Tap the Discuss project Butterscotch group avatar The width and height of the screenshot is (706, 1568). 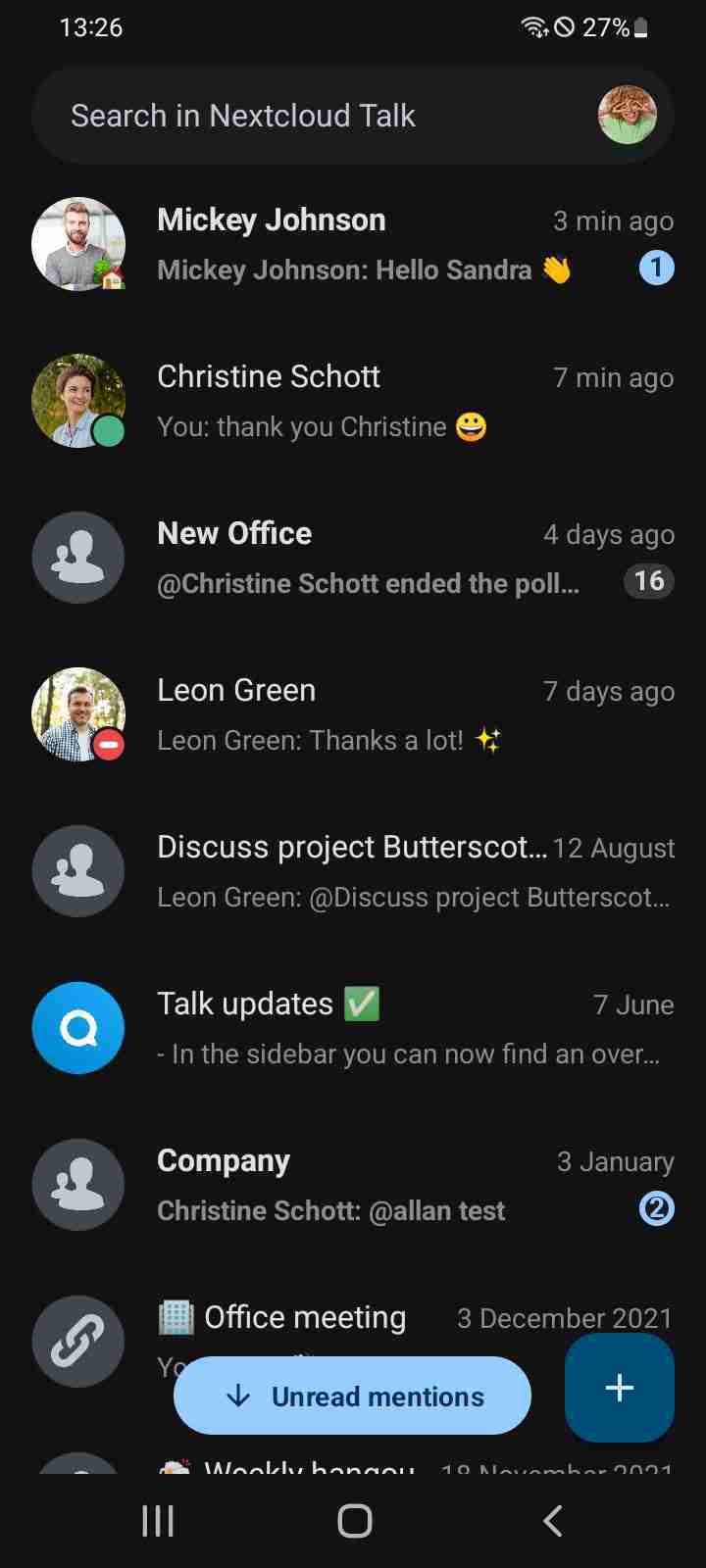tap(78, 870)
